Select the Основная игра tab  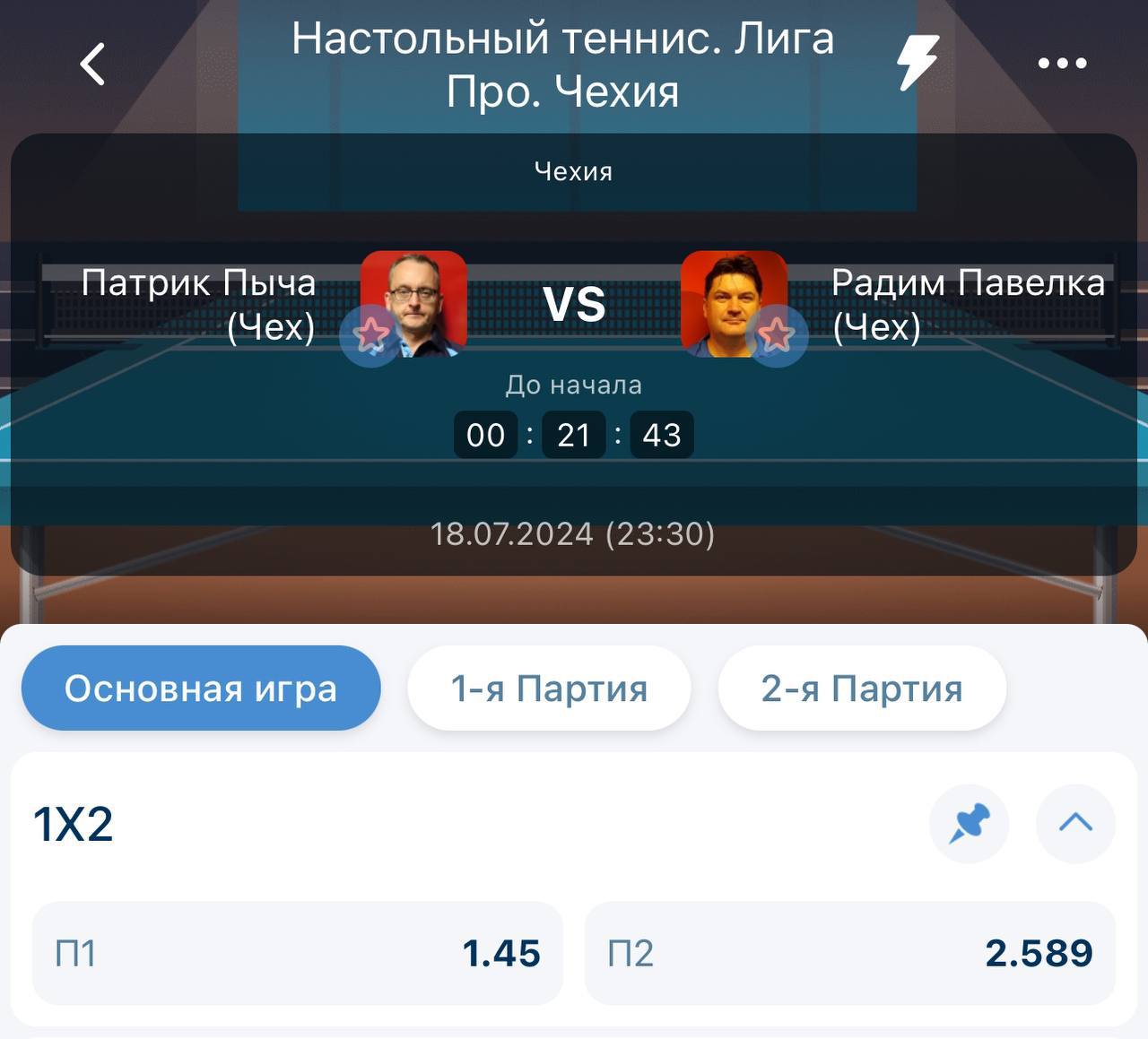pyautogui.click(x=201, y=688)
